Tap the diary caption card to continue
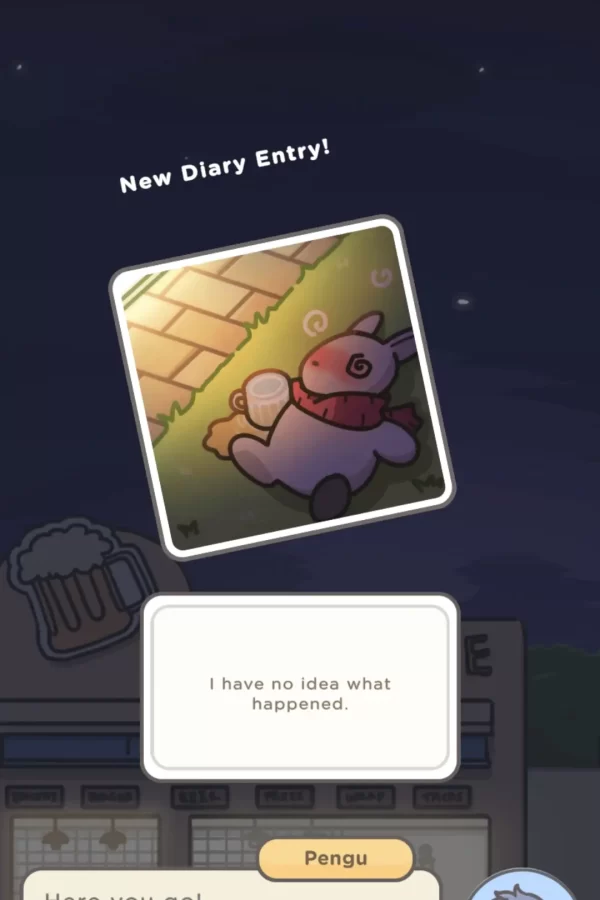The width and height of the screenshot is (600, 900). (x=300, y=687)
